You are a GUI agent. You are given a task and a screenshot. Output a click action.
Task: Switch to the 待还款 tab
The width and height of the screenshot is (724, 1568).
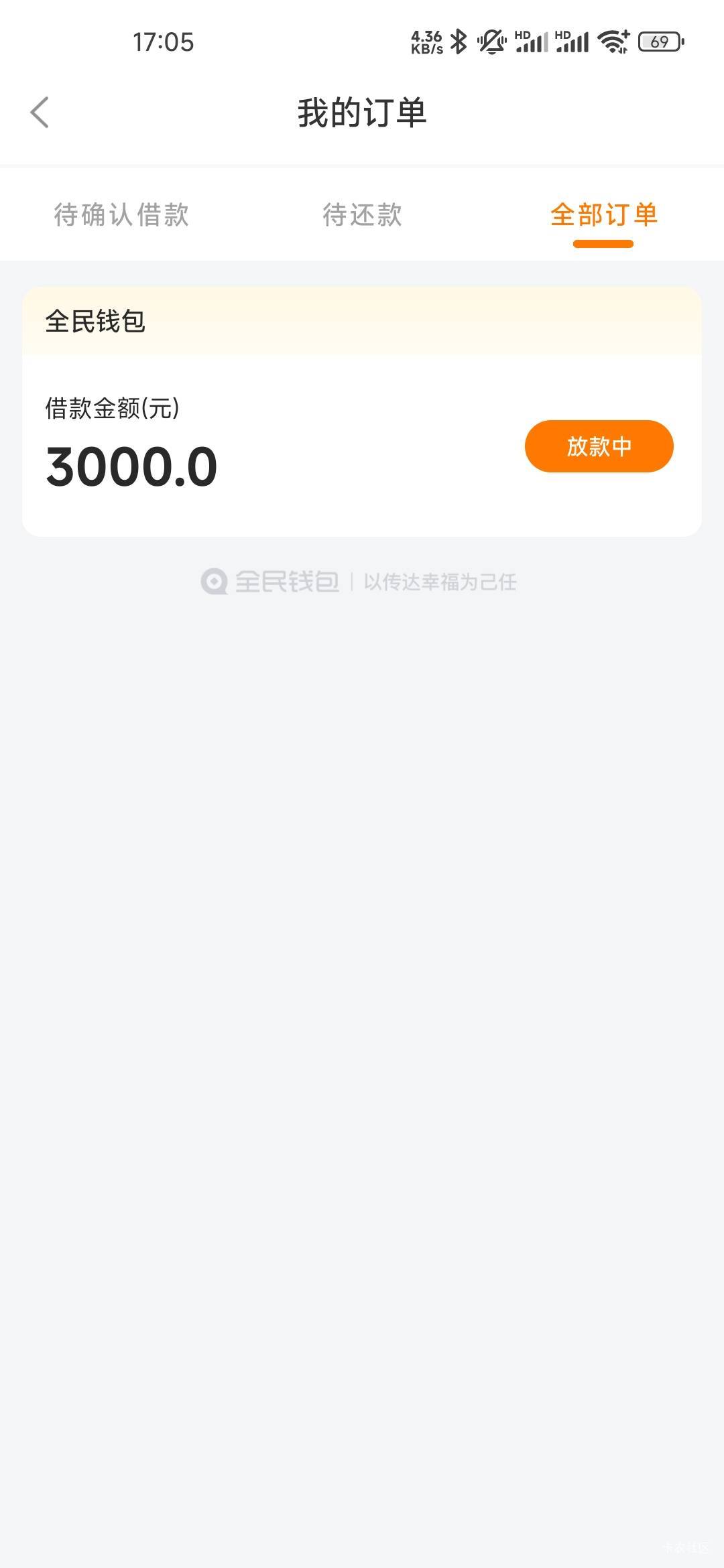(362, 214)
